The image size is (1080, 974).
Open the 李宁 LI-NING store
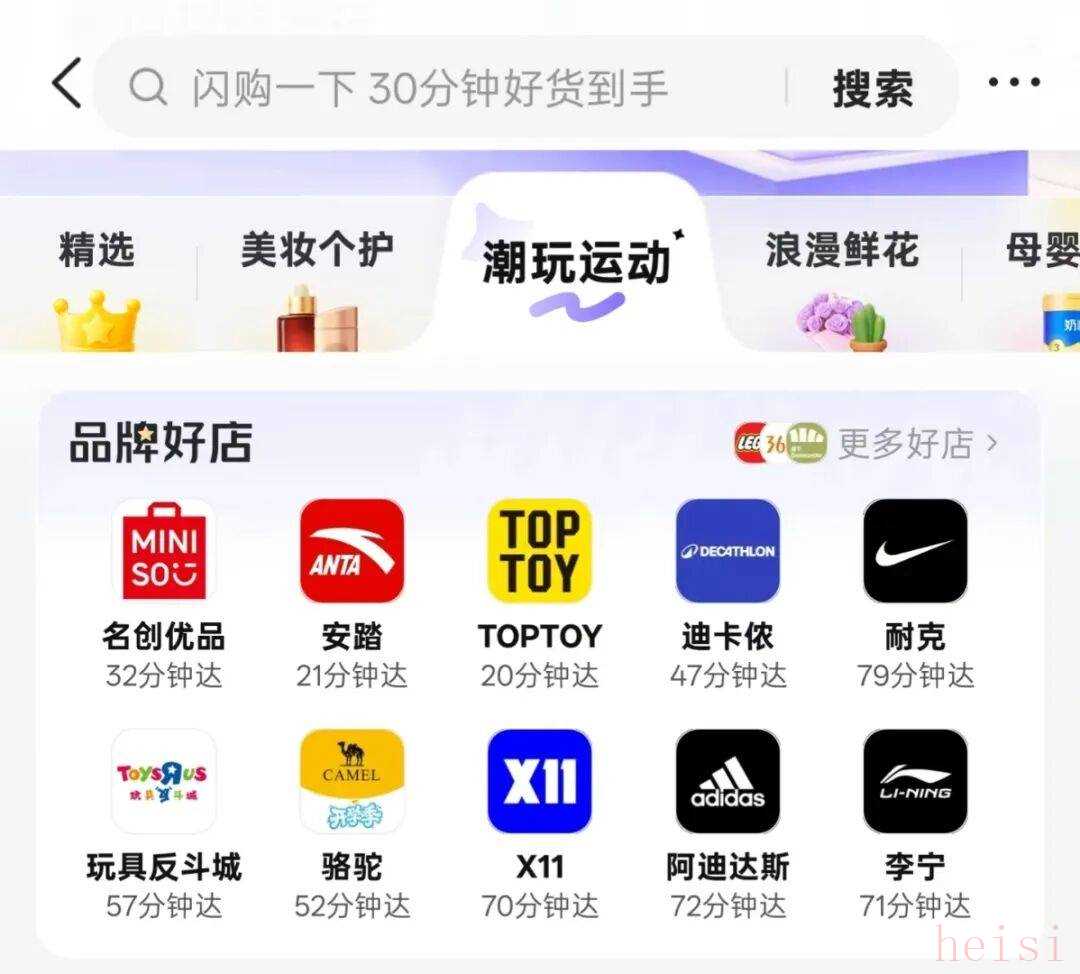pyautogui.click(x=915, y=782)
